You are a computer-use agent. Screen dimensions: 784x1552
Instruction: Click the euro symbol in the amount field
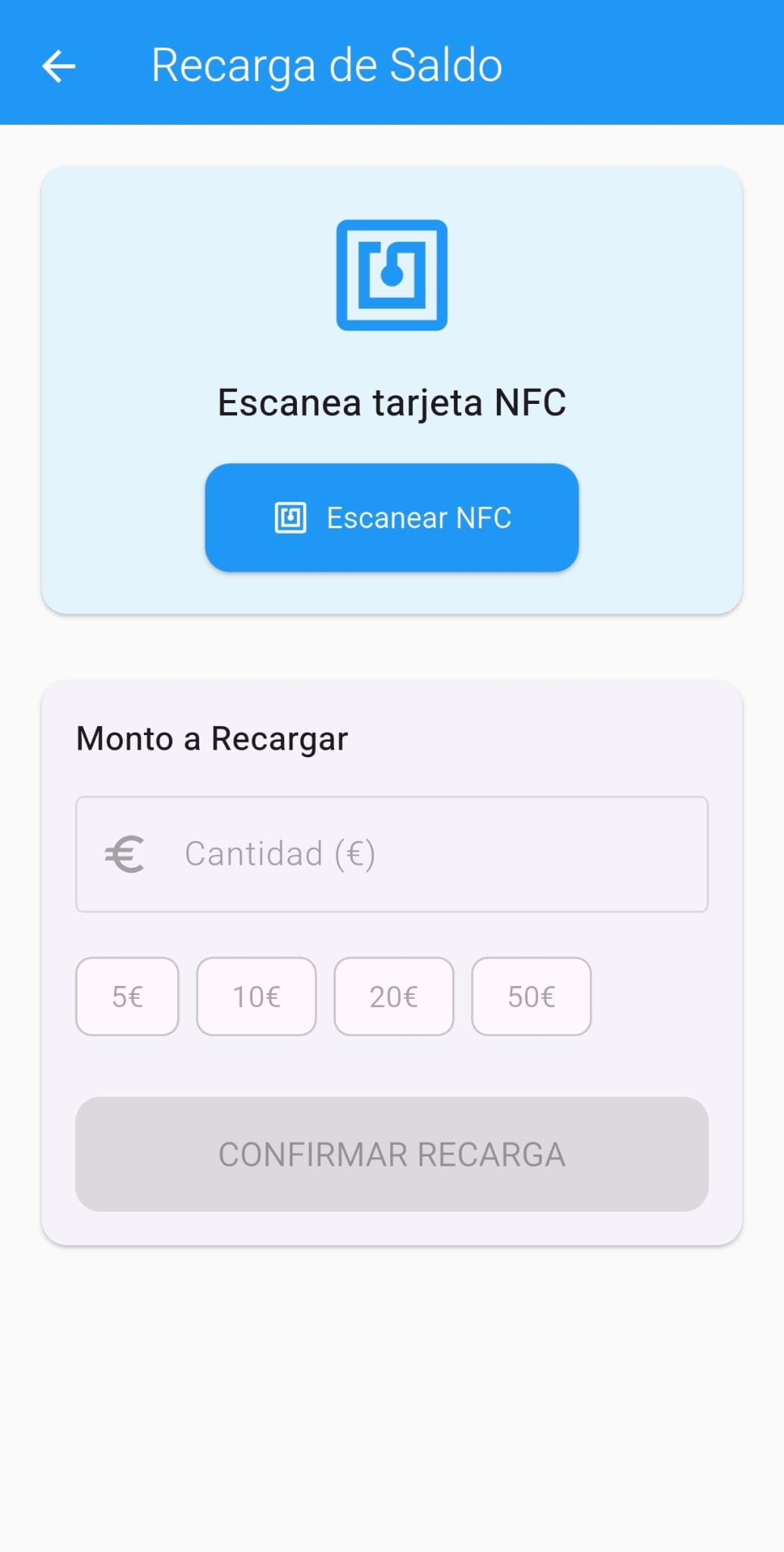(126, 853)
